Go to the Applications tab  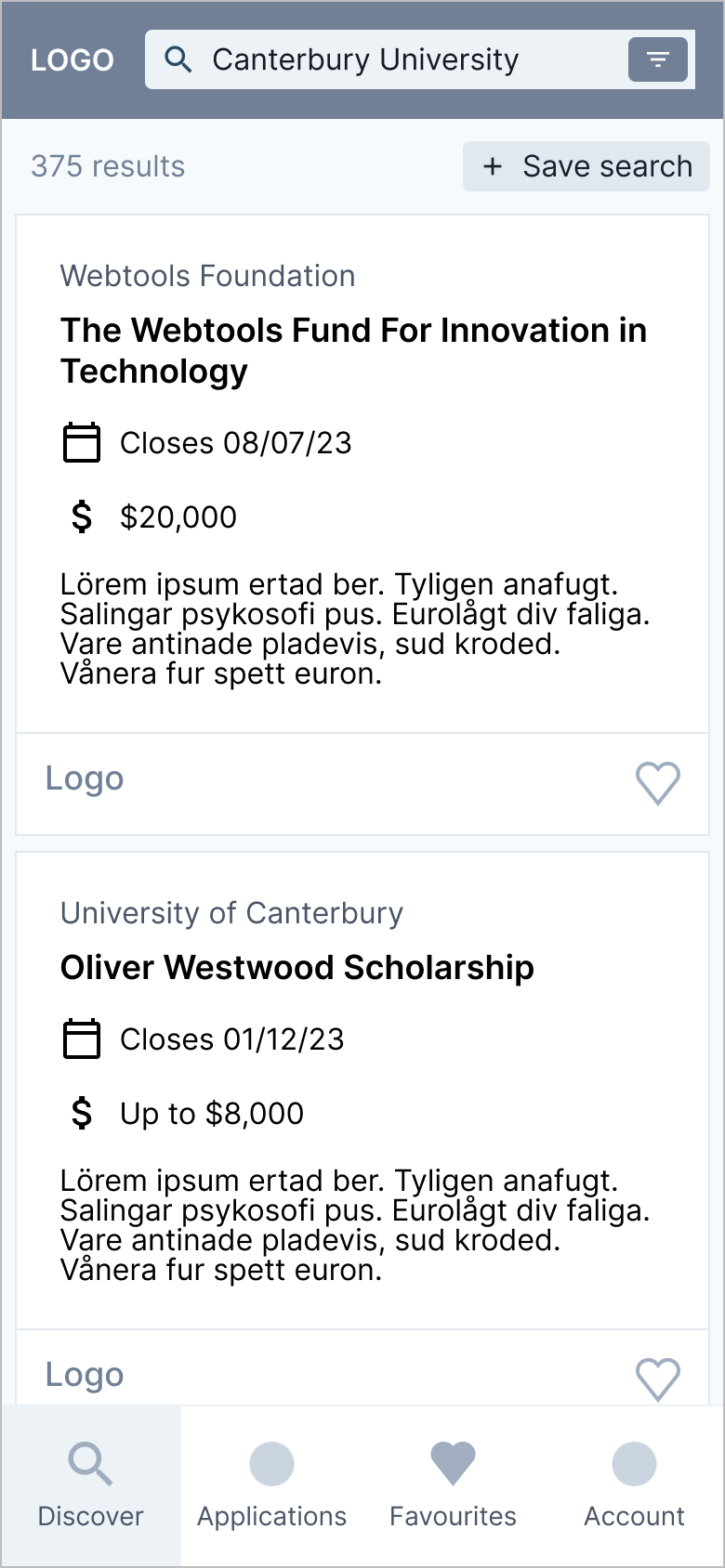[x=271, y=1486]
